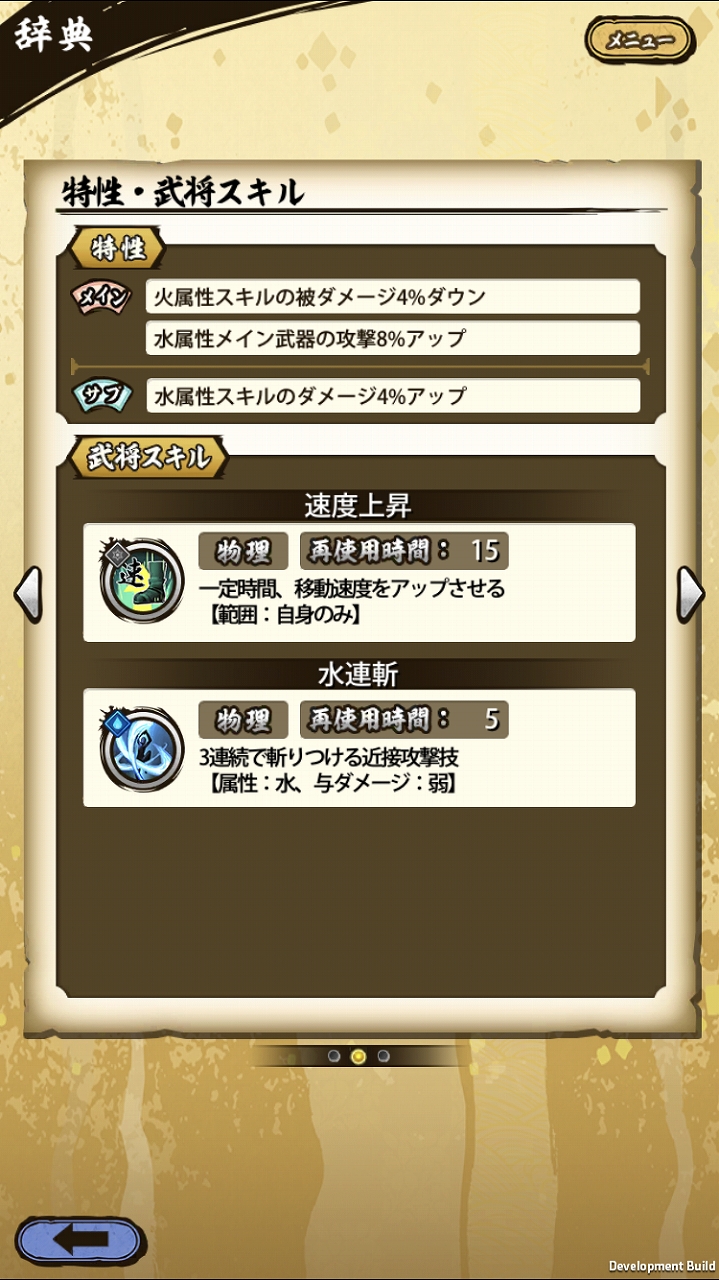Tap the blue back arrow button
Screen dimensions: 719x1280
(x=80, y=1241)
